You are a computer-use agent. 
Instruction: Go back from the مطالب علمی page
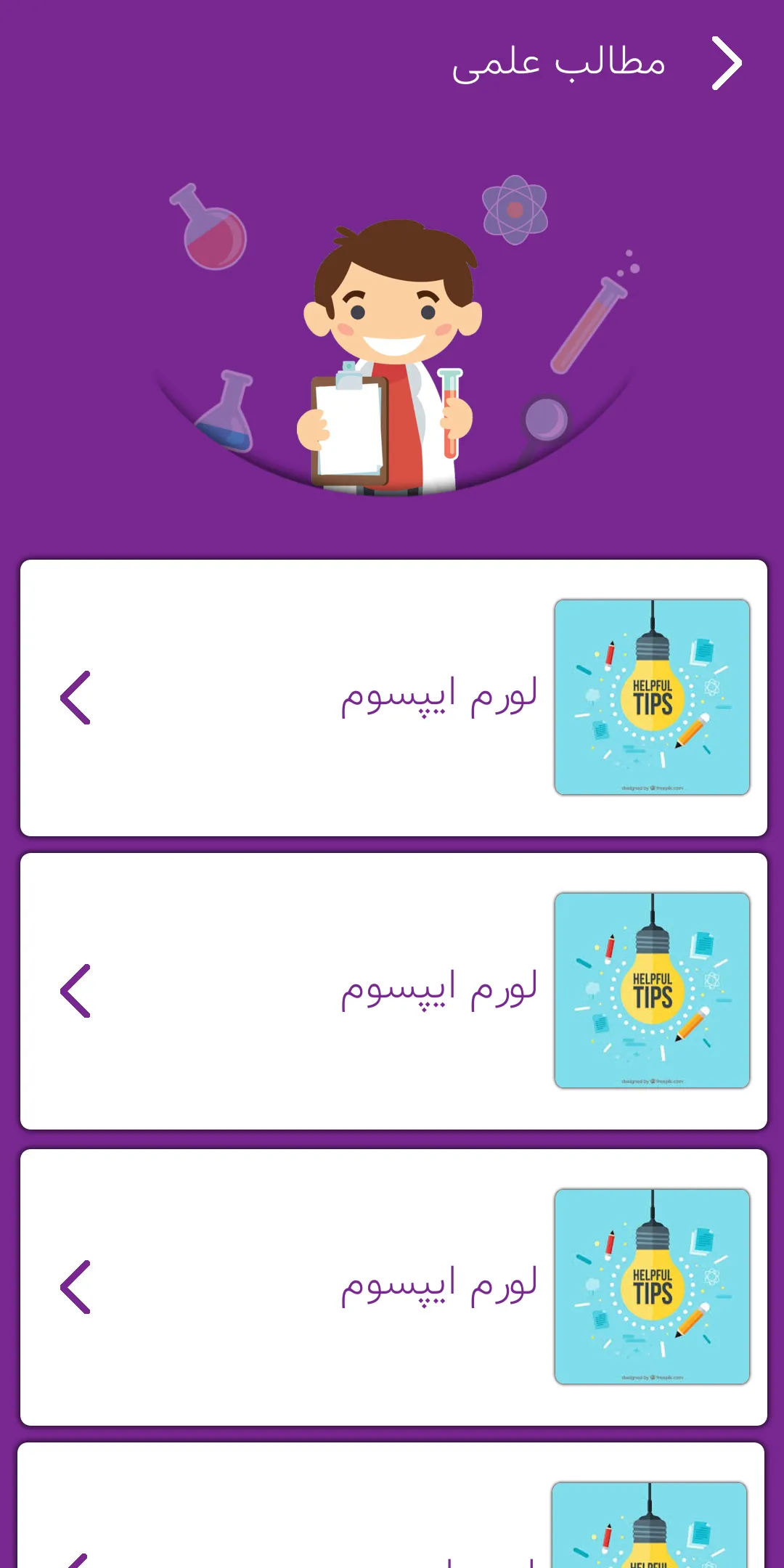(x=727, y=63)
